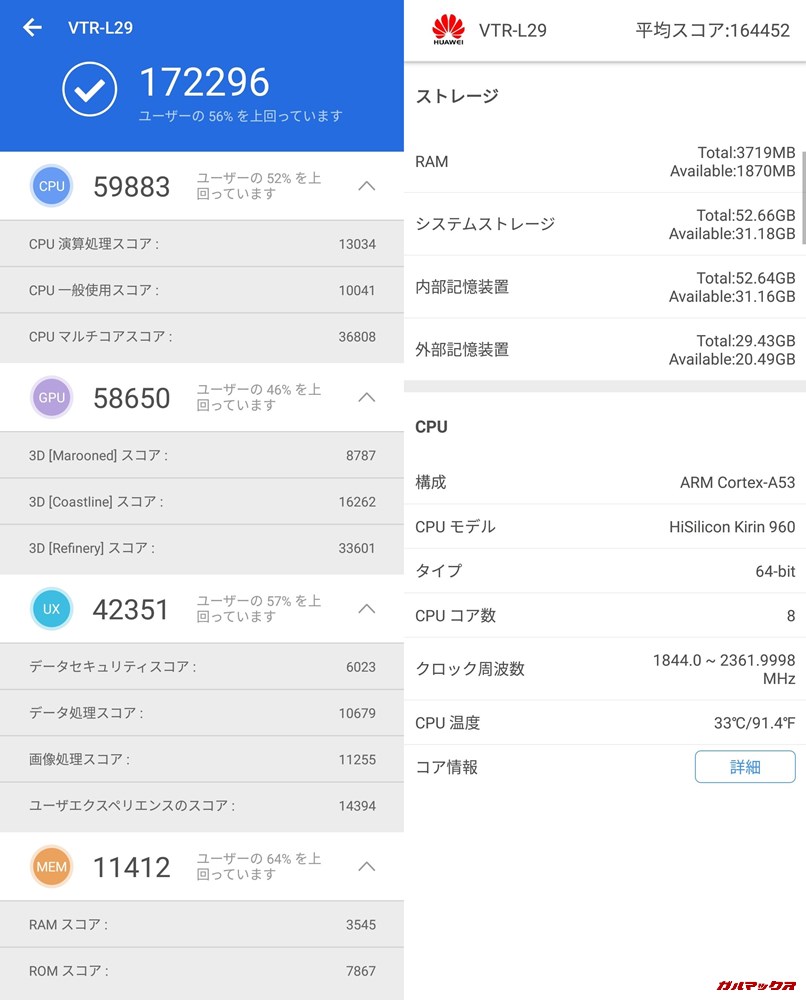Select the GPU section icon

tap(51, 397)
